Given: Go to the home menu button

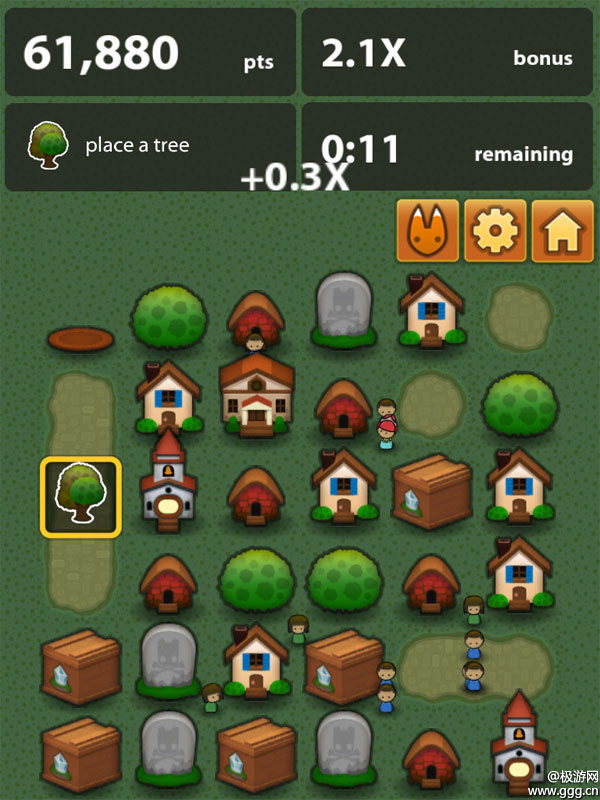Looking at the screenshot, I should (561, 230).
